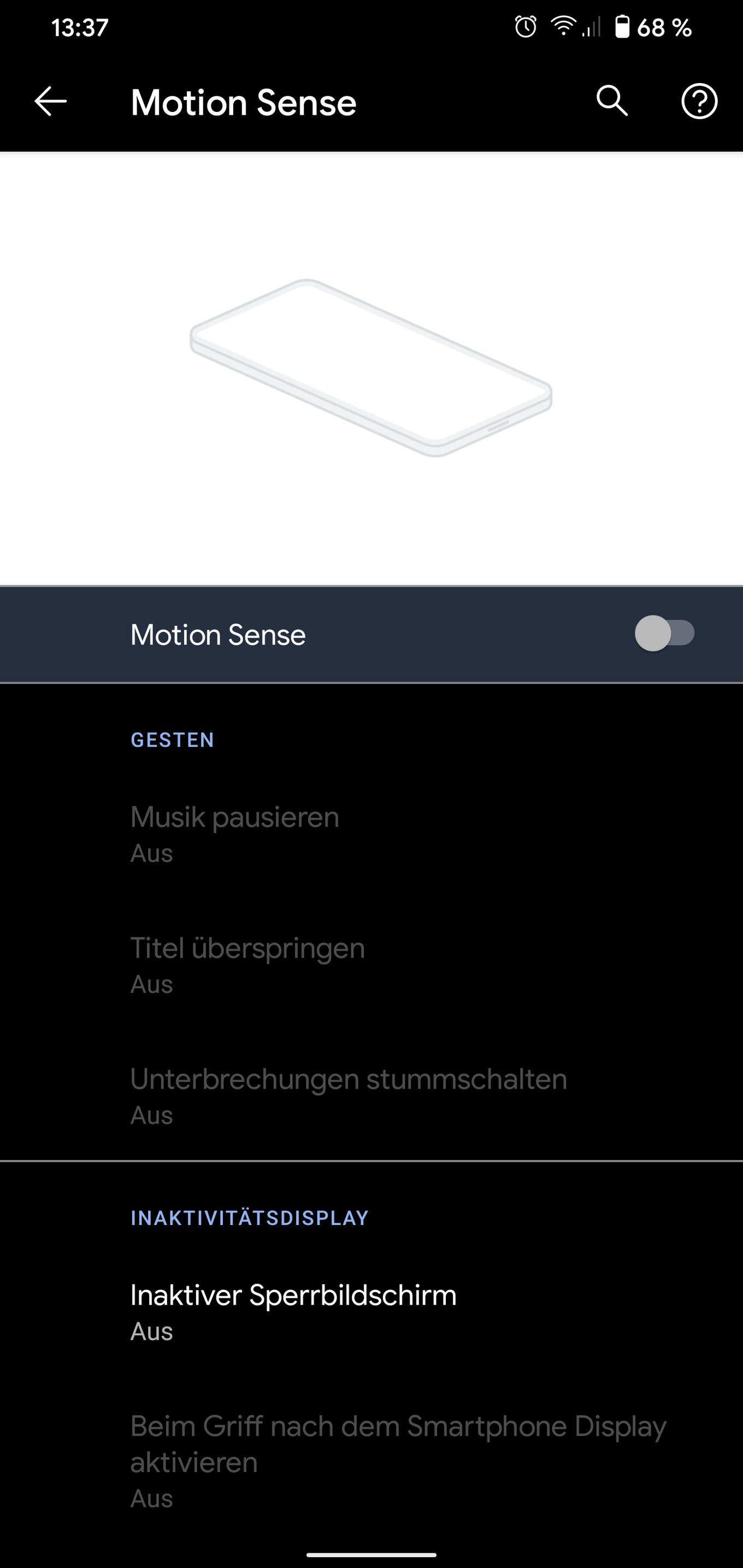Open the help question mark icon
Screen dimensions: 743x1568
[699, 101]
